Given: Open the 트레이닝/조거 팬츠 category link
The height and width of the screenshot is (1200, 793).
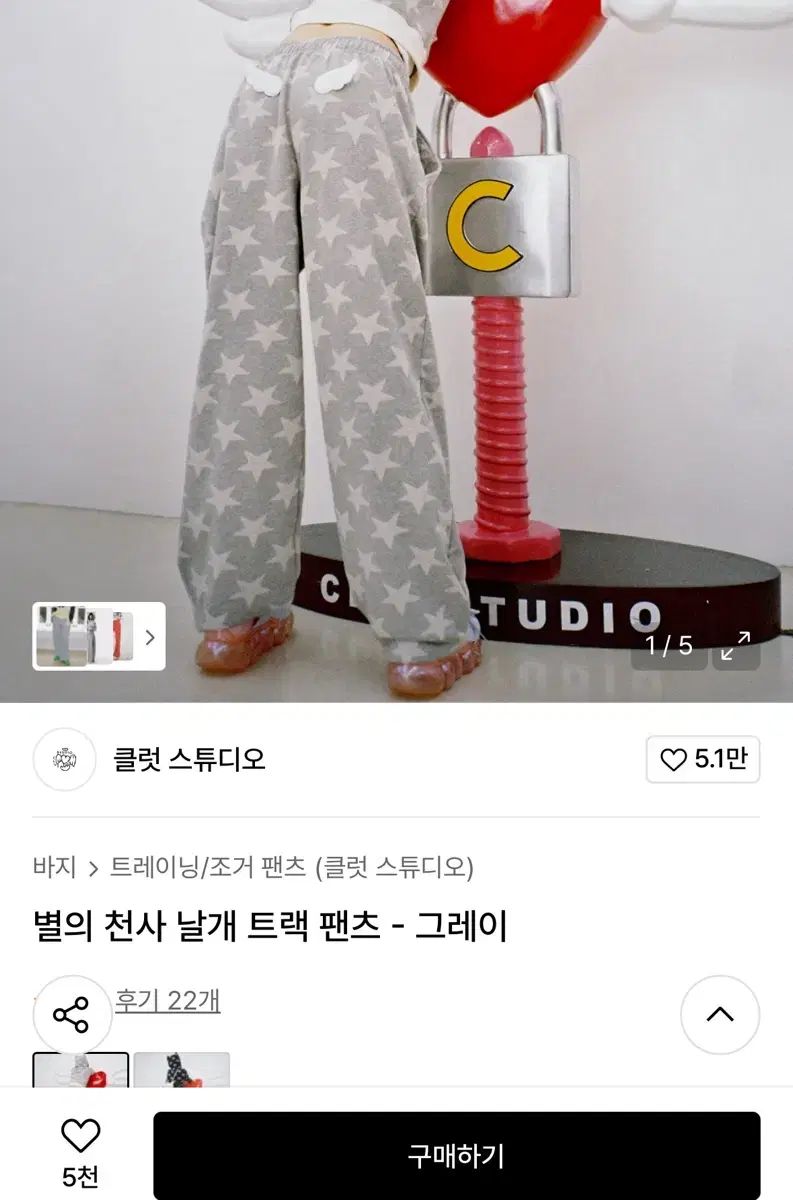Looking at the screenshot, I should [208, 867].
